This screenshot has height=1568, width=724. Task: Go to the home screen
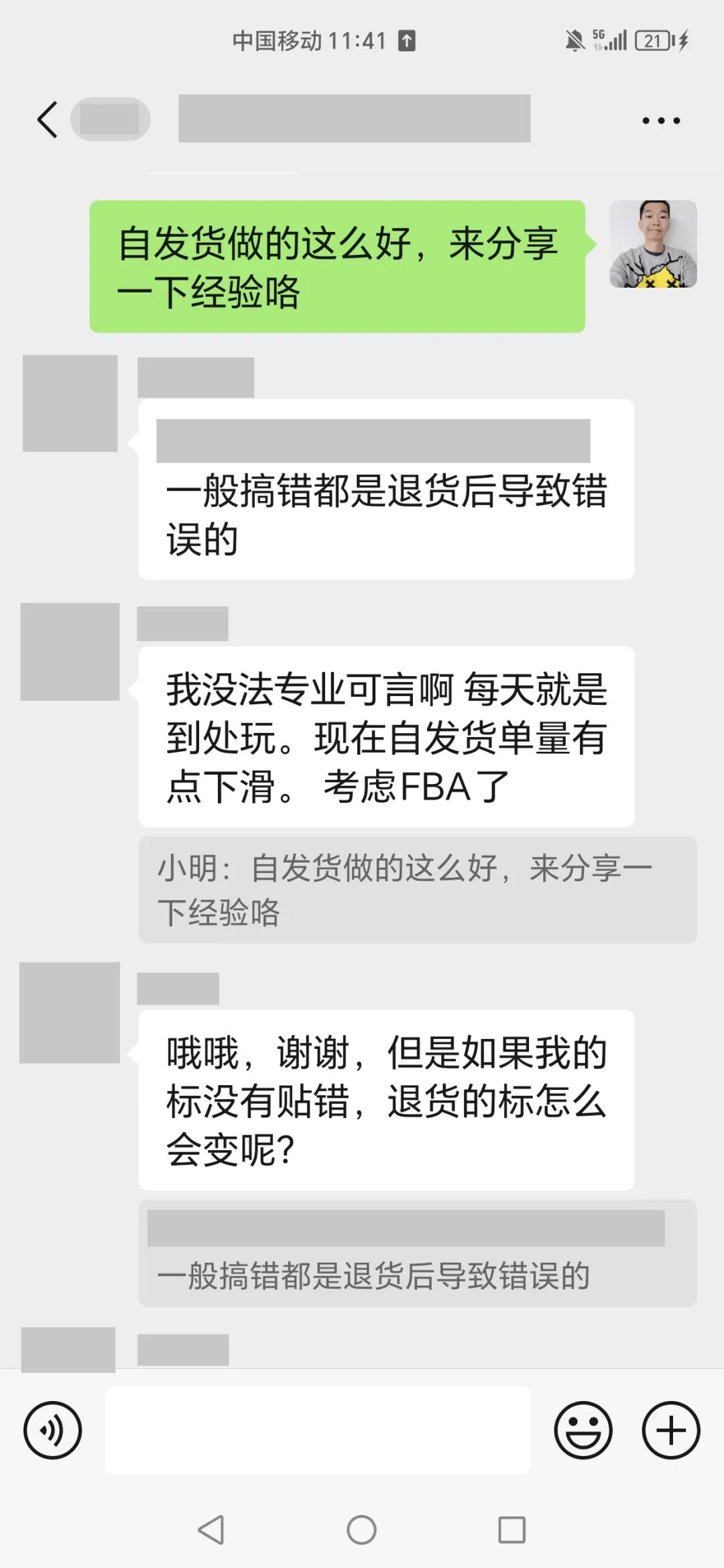pos(361,1530)
